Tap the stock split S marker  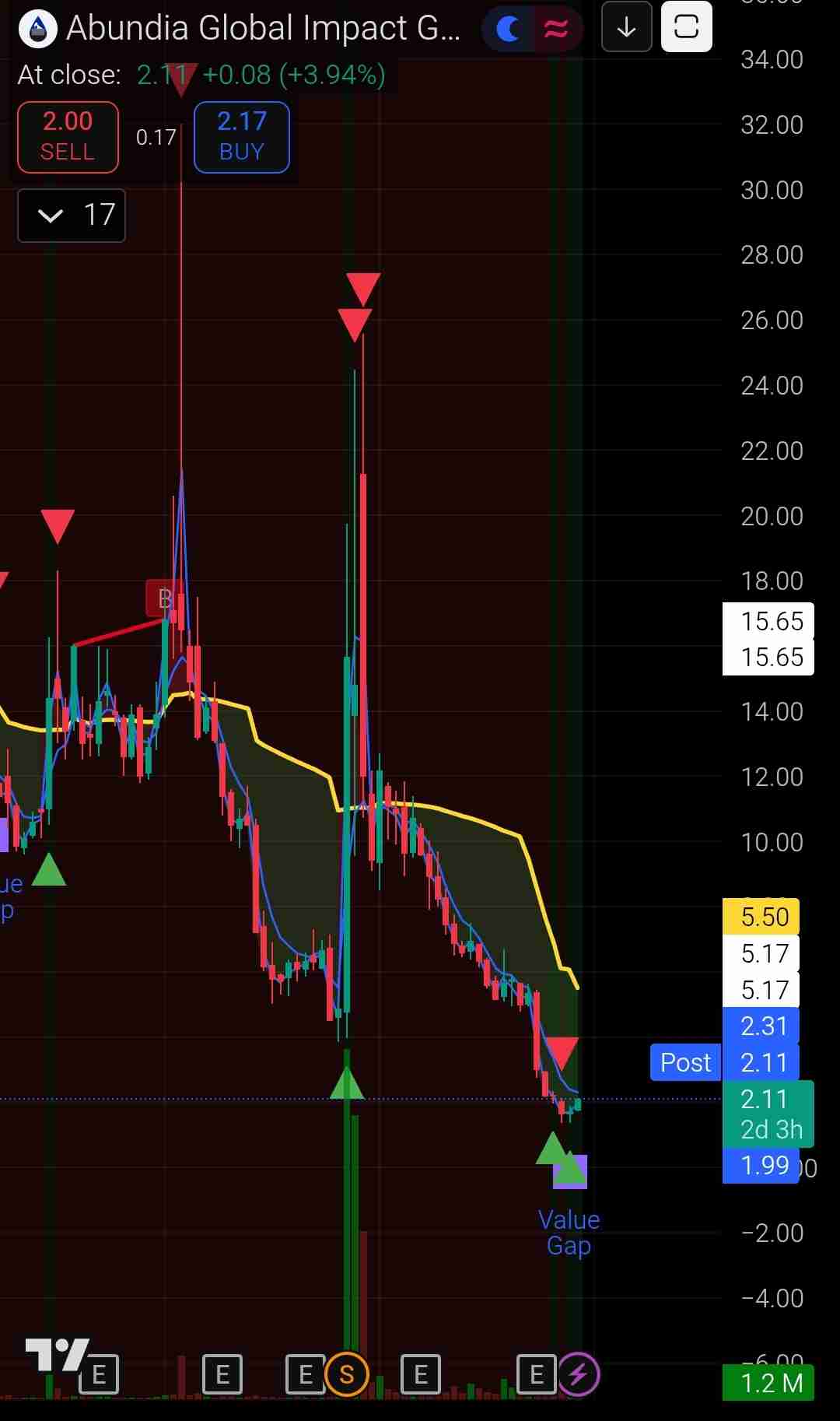[x=347, y=1375]
